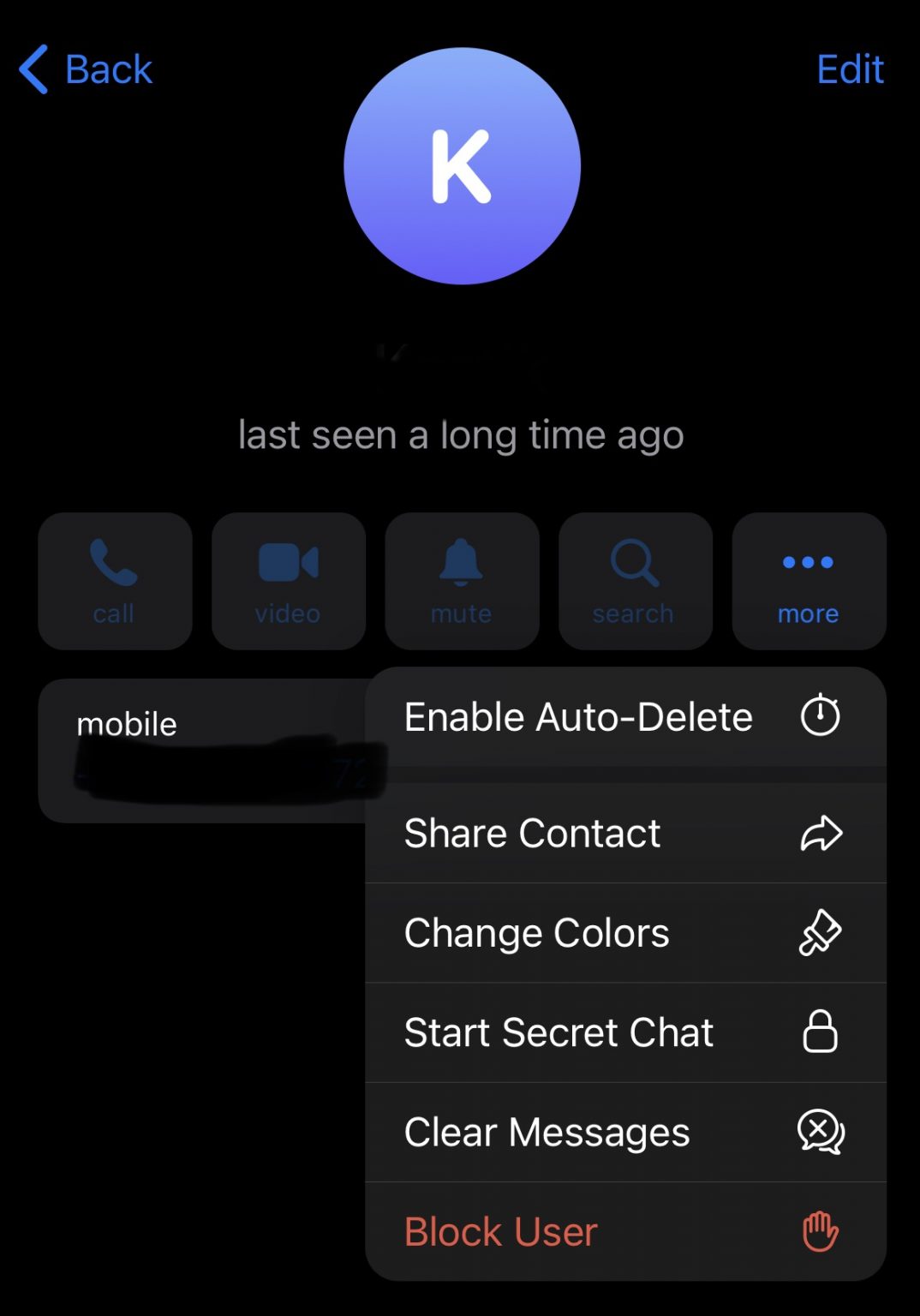The image size is (920, 1316).
Task: Click the timer icon beside Enable Auto-Delete
Action: pos(820,716)
